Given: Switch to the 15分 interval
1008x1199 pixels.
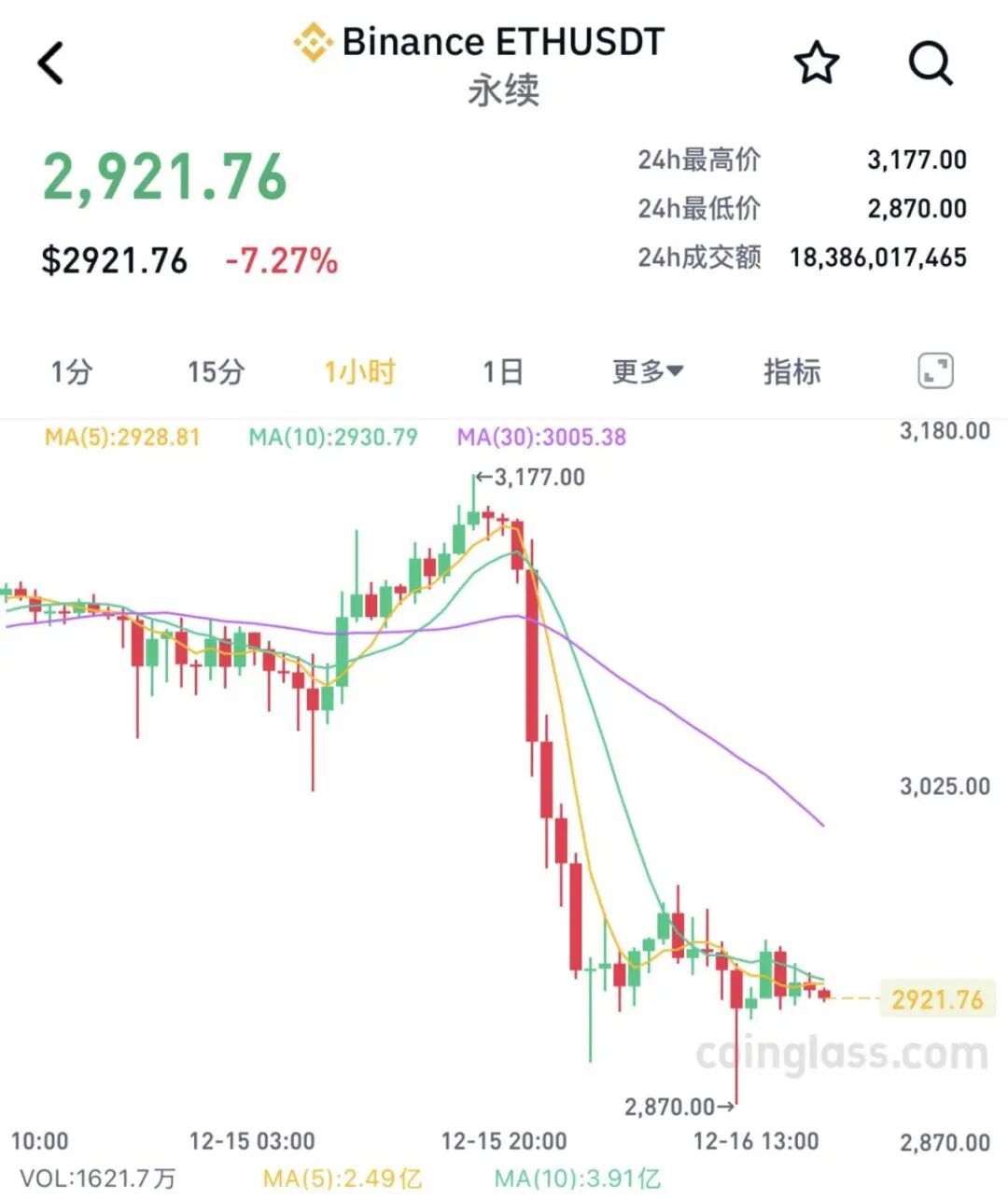Looking at the screenshot, I should (x=216, y=371).
